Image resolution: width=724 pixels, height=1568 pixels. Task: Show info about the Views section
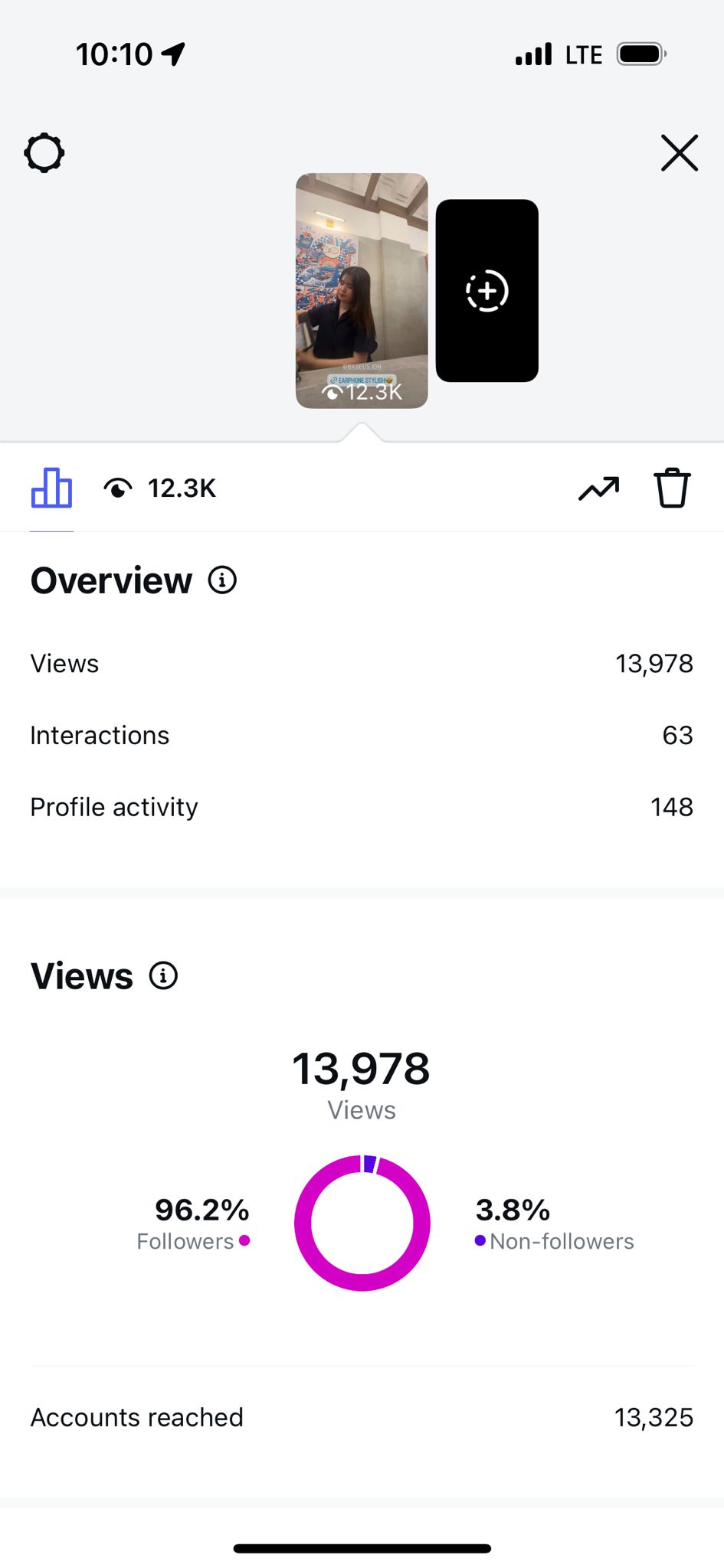click(x=163, y=975)
